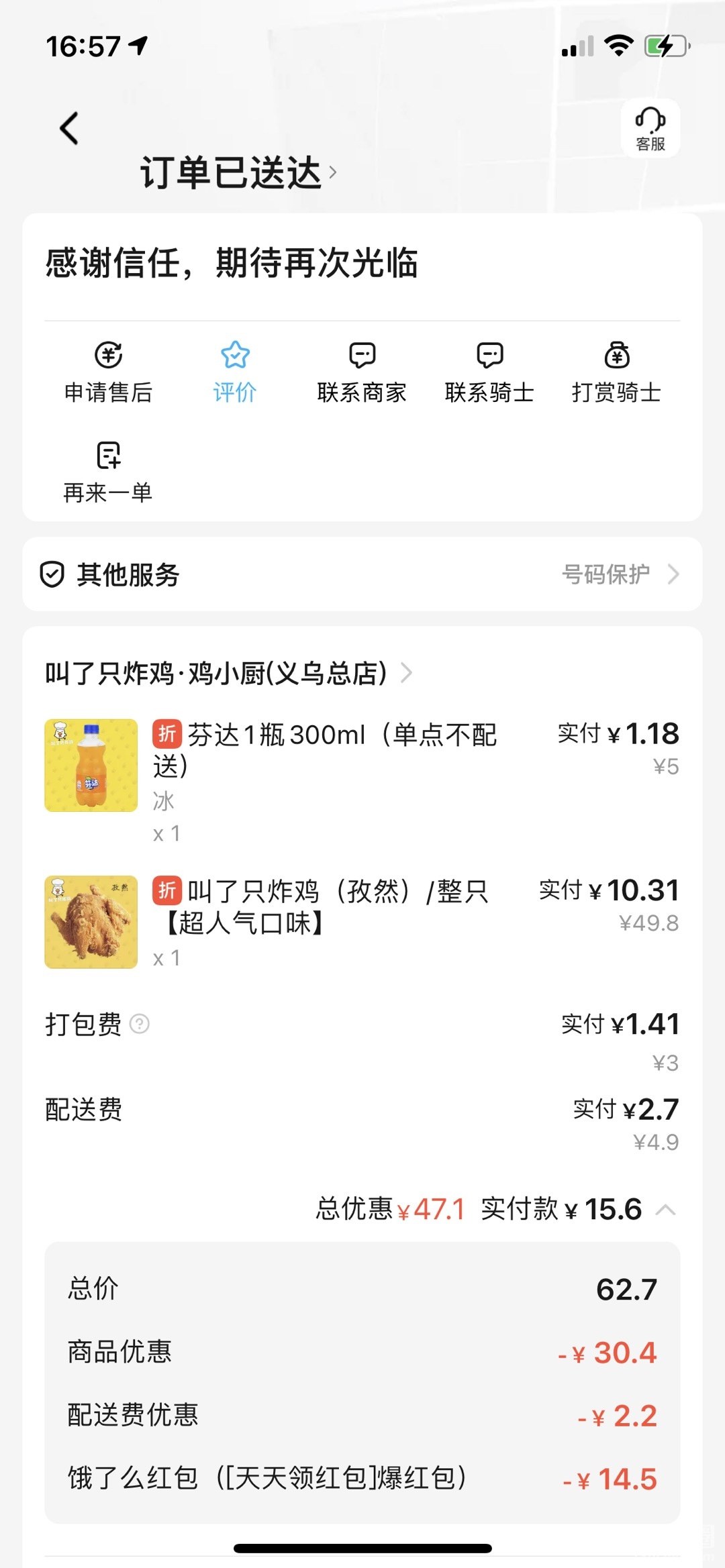Open order delivered status (订单已送达)
This screenshot has height=1568, width=725.
coord(238,172)
